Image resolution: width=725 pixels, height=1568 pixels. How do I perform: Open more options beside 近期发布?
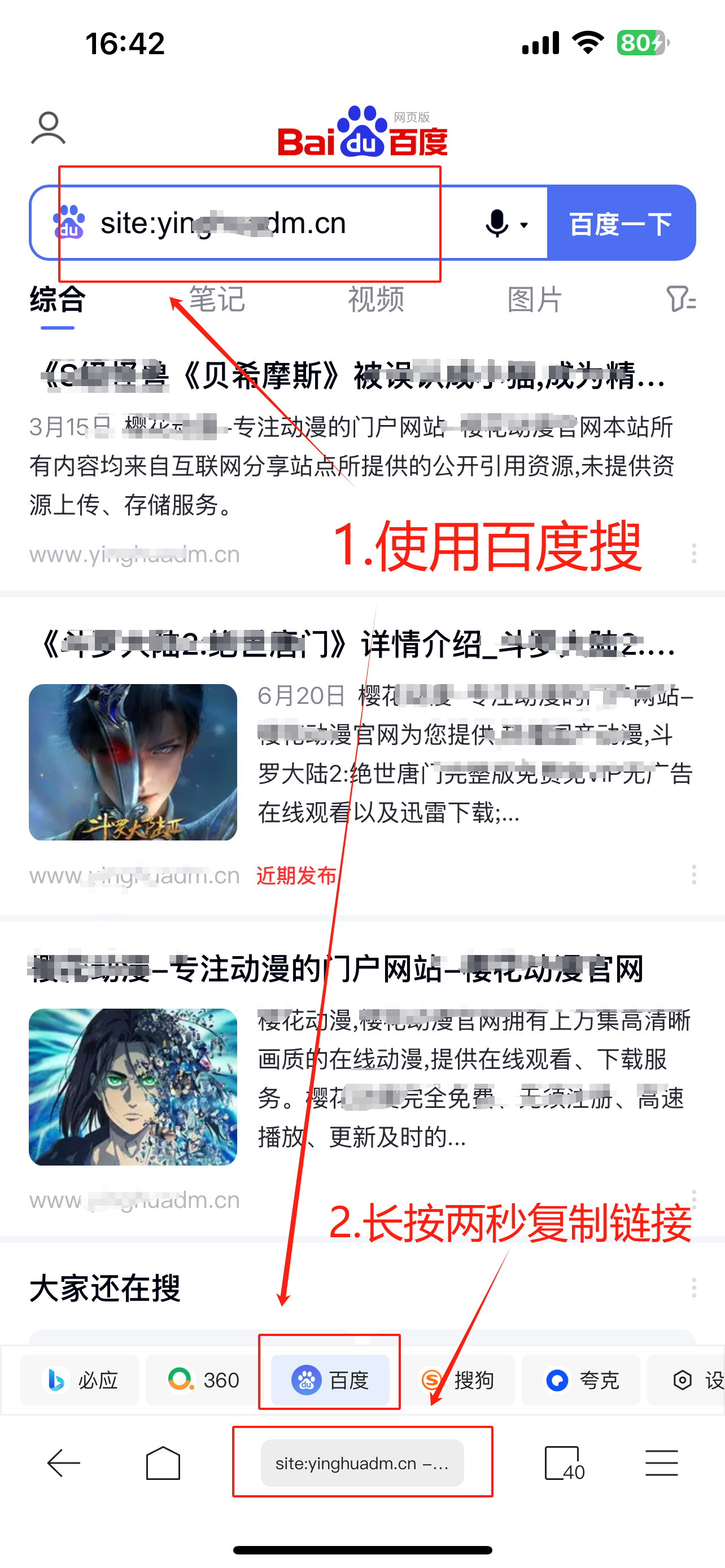[693, 875]
